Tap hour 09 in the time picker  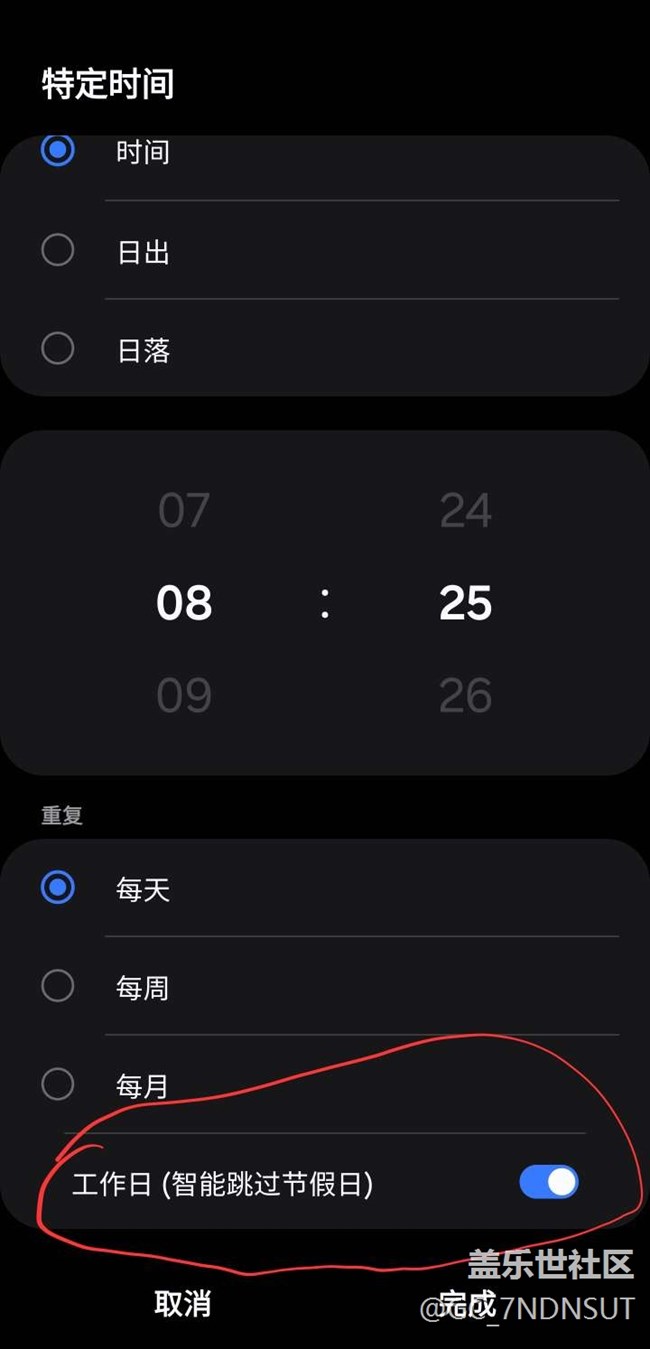pos(184,695)
